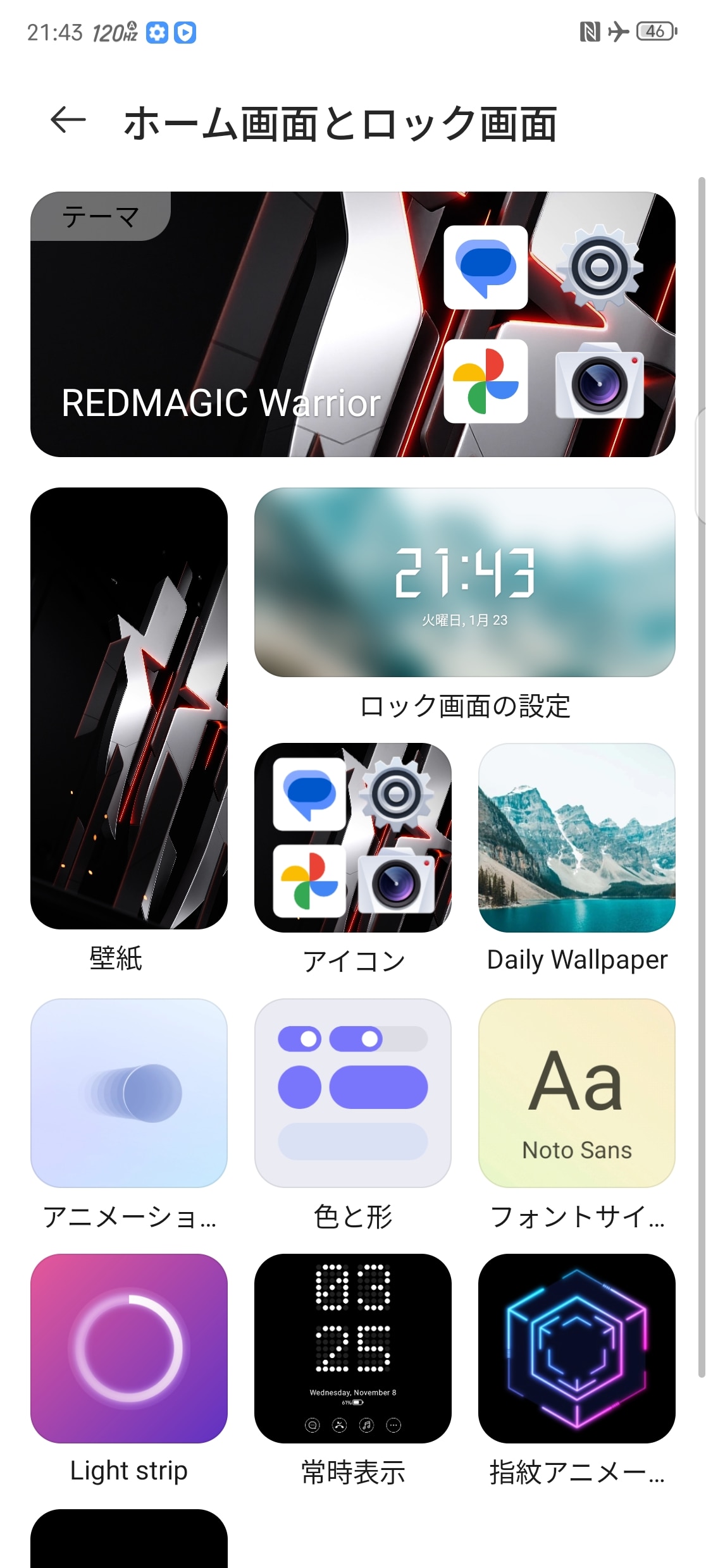
Task: Go back using the arrow icon
Action: (x=68, y=120)
